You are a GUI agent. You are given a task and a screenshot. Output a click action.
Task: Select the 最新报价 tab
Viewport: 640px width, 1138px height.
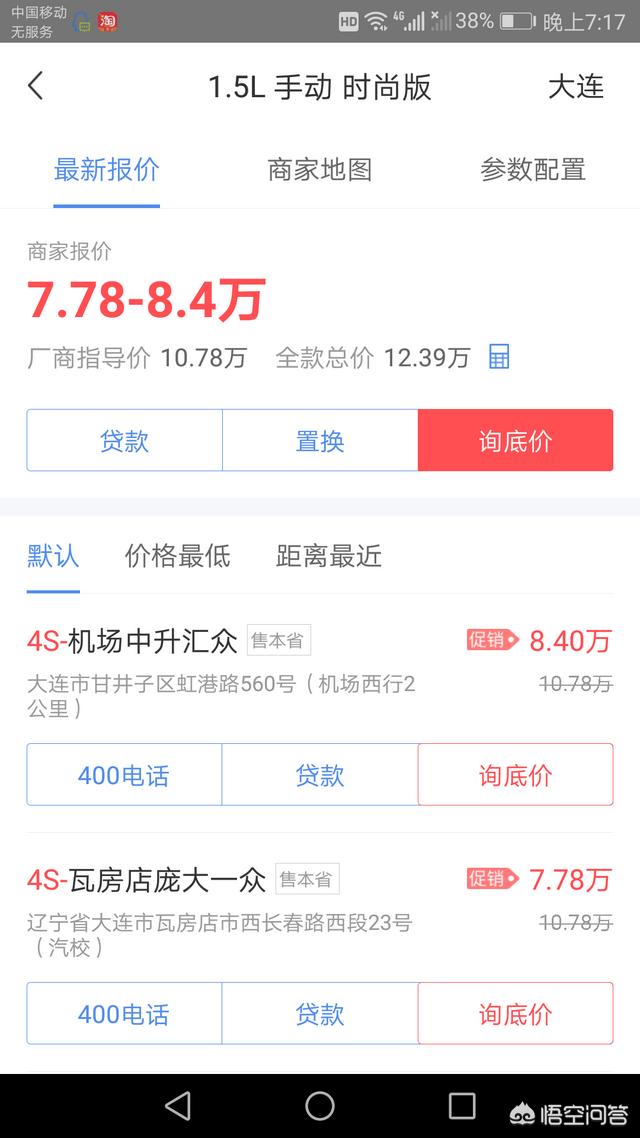(x=107, y=170)
